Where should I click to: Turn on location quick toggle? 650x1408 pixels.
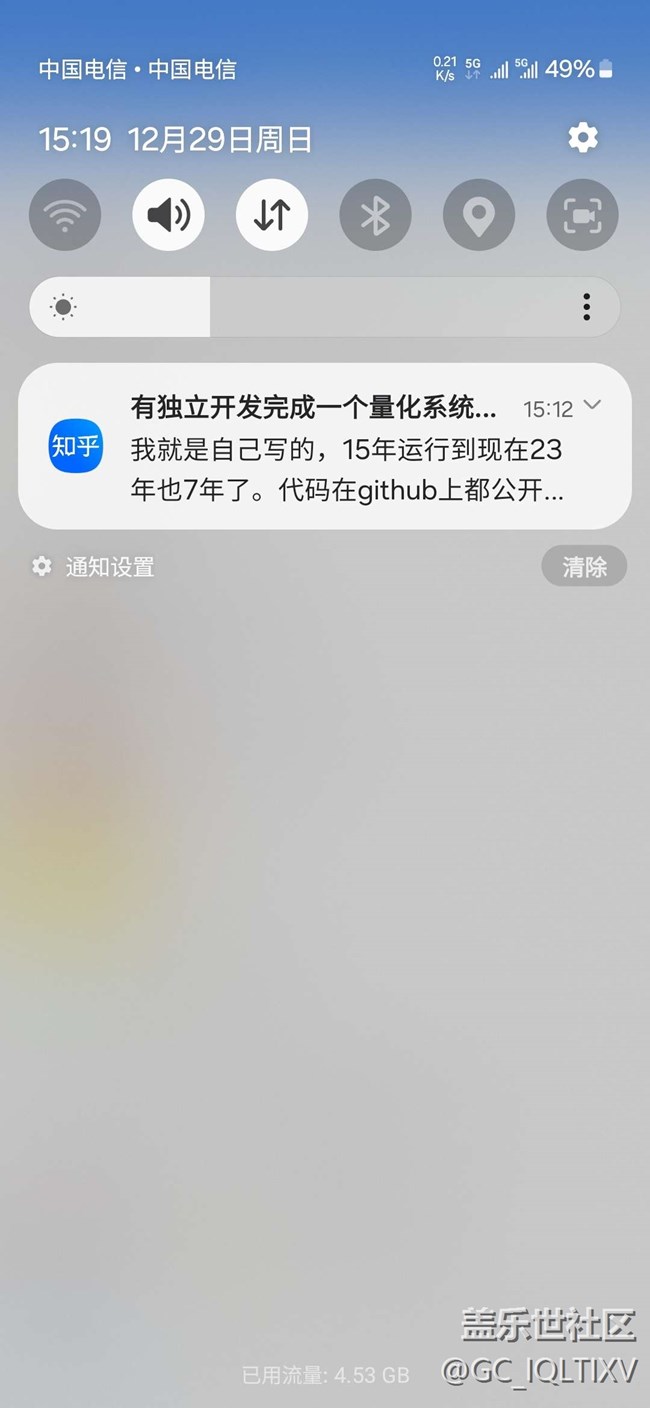point(479,215)
